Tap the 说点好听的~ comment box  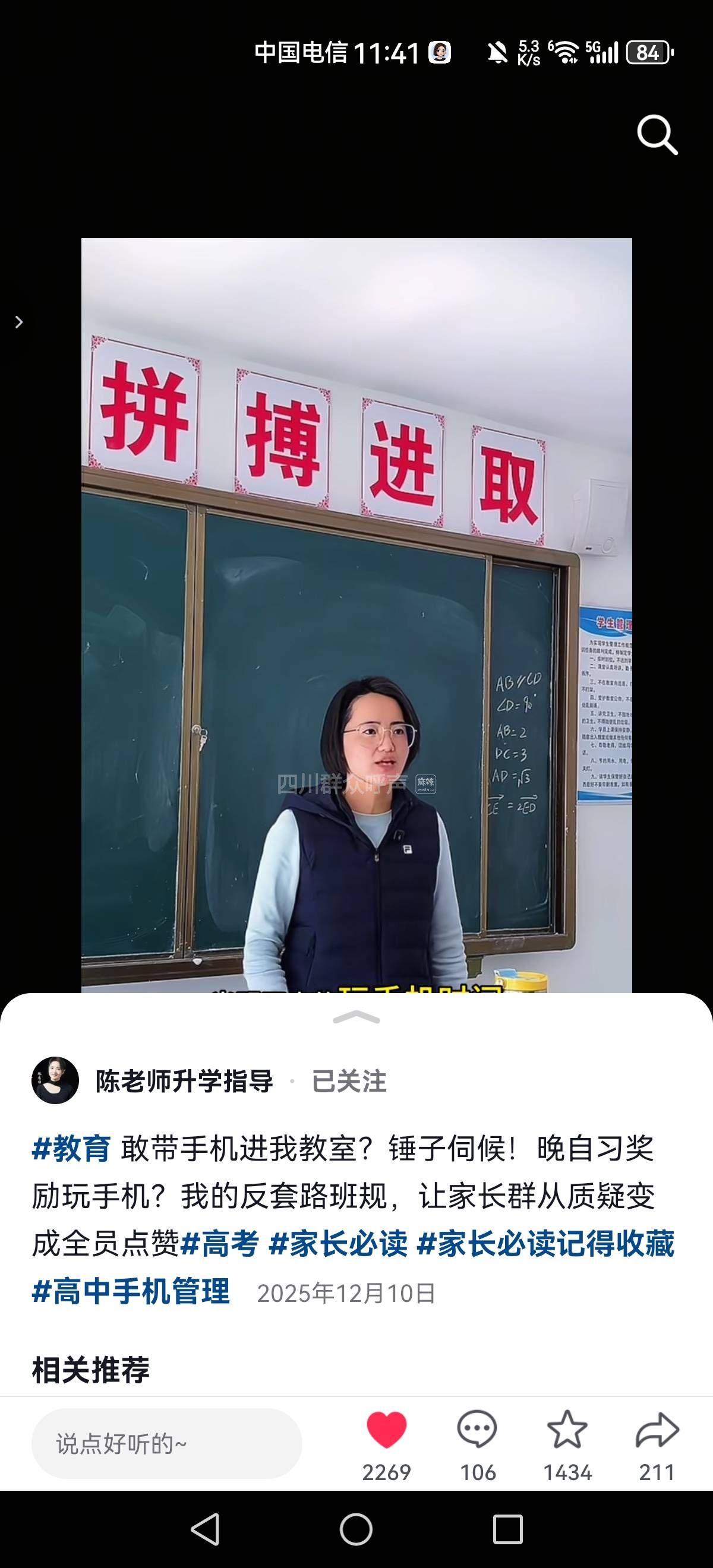click(166, 1443)
